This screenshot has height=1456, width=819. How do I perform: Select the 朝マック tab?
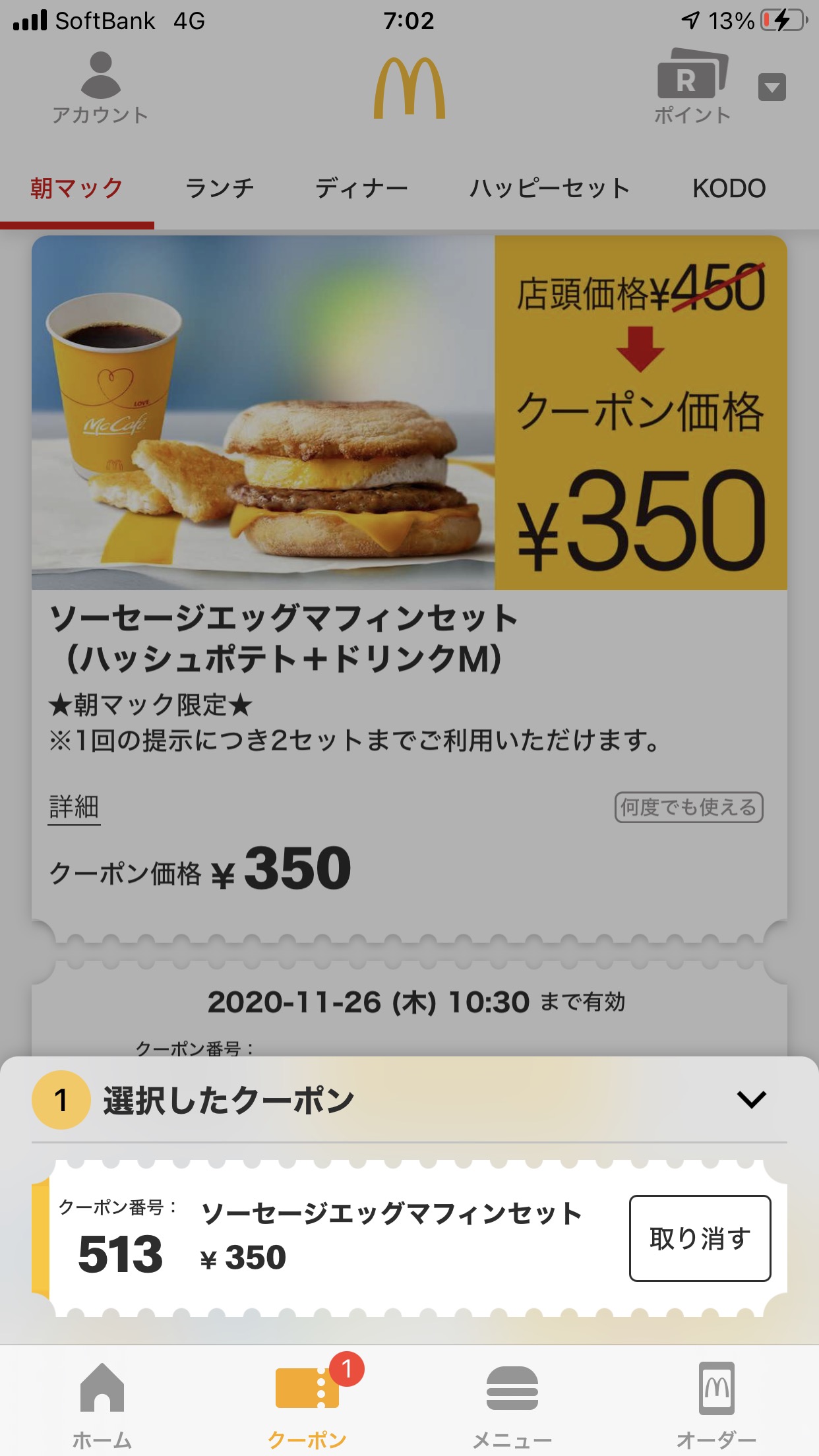coord(76,189)
